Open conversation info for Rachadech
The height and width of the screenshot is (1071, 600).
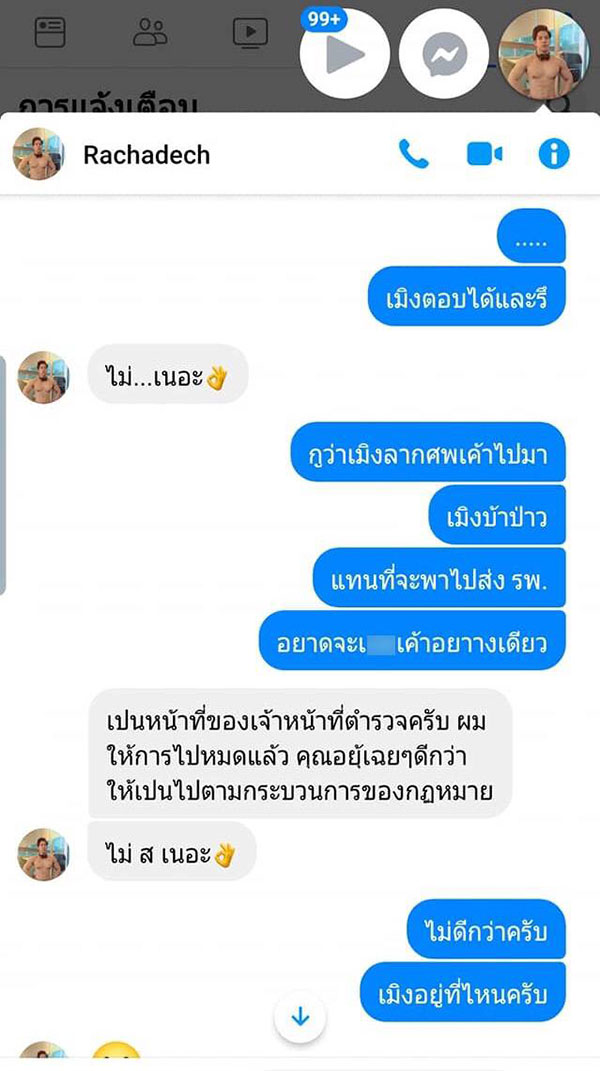tap(553, 154)
